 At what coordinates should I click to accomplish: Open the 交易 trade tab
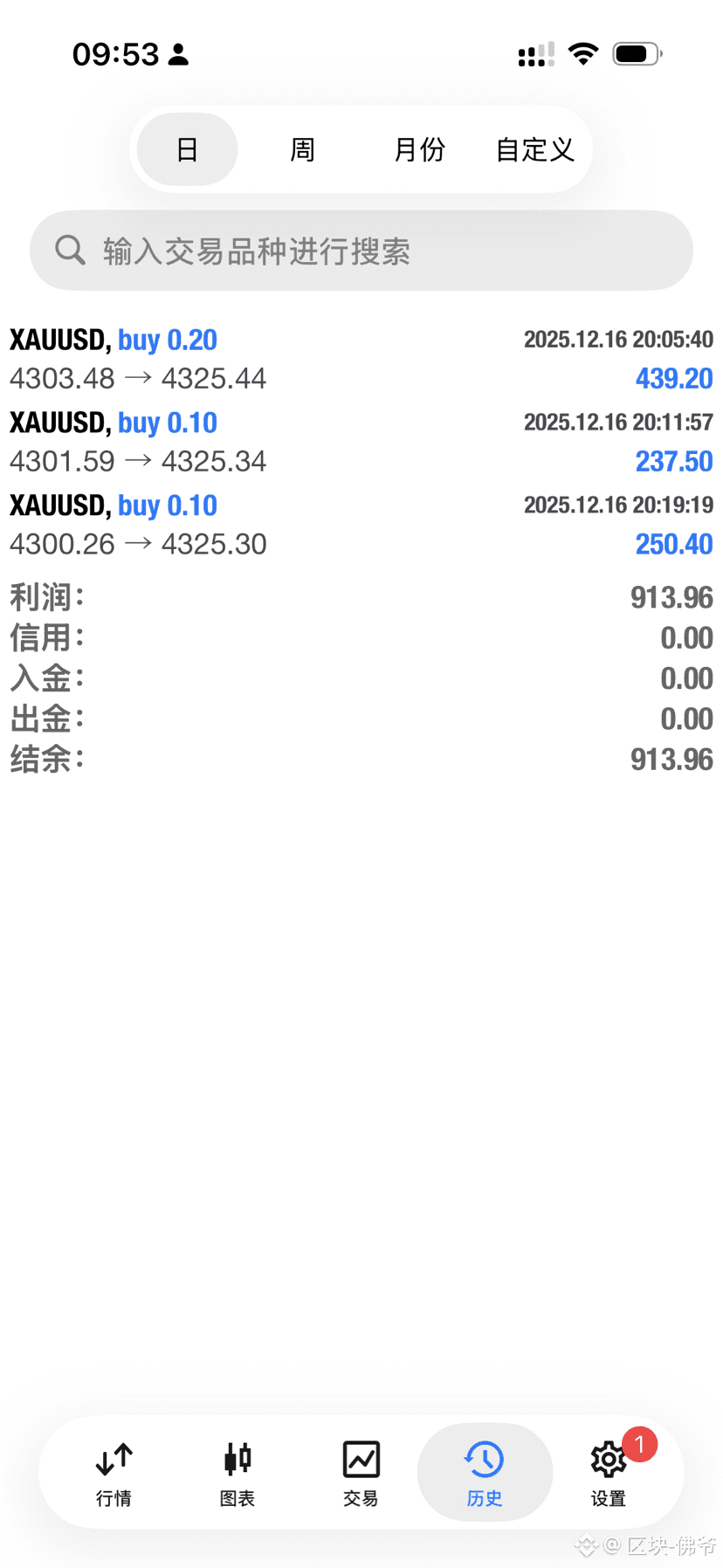pyautogui.click(x=361, y=1473)
